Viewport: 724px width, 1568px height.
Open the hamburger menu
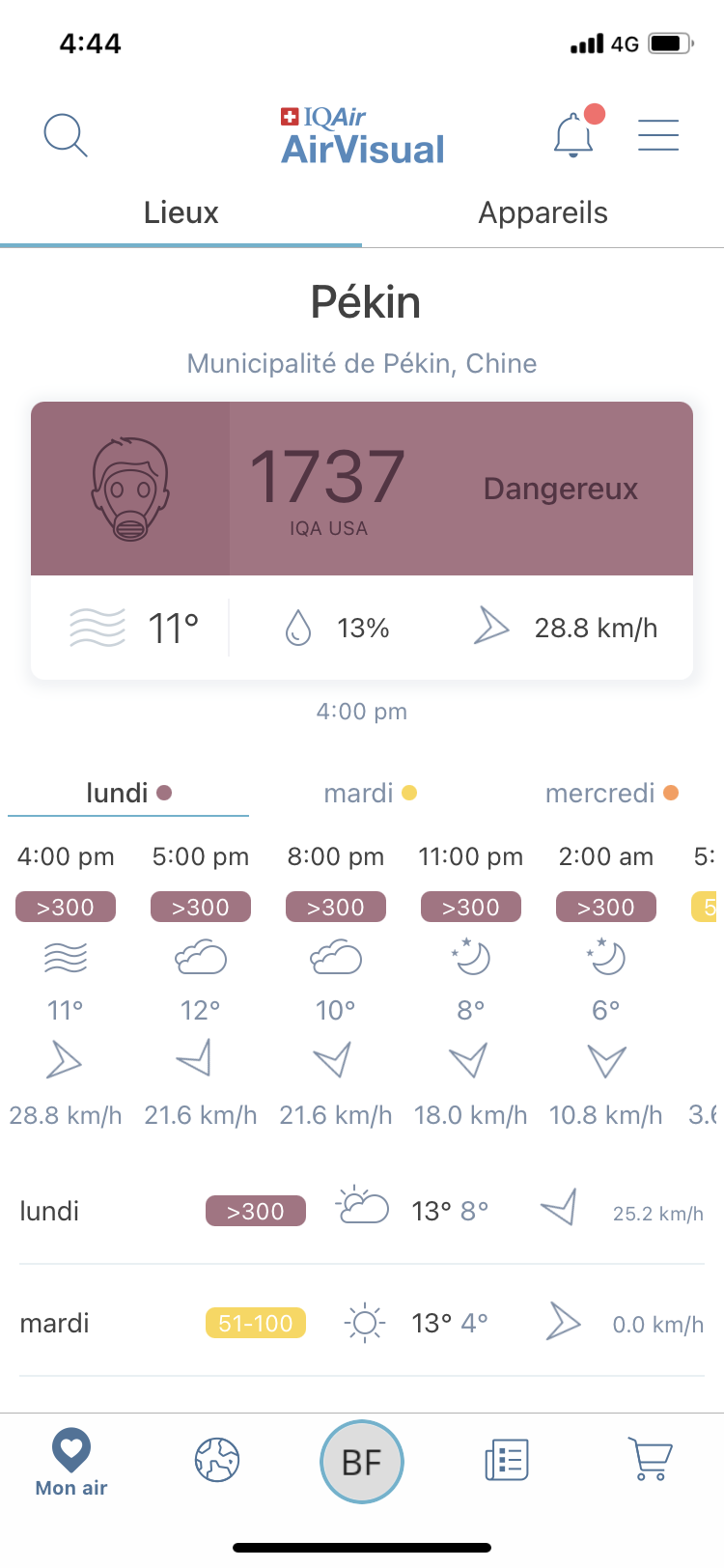[658, 135]
